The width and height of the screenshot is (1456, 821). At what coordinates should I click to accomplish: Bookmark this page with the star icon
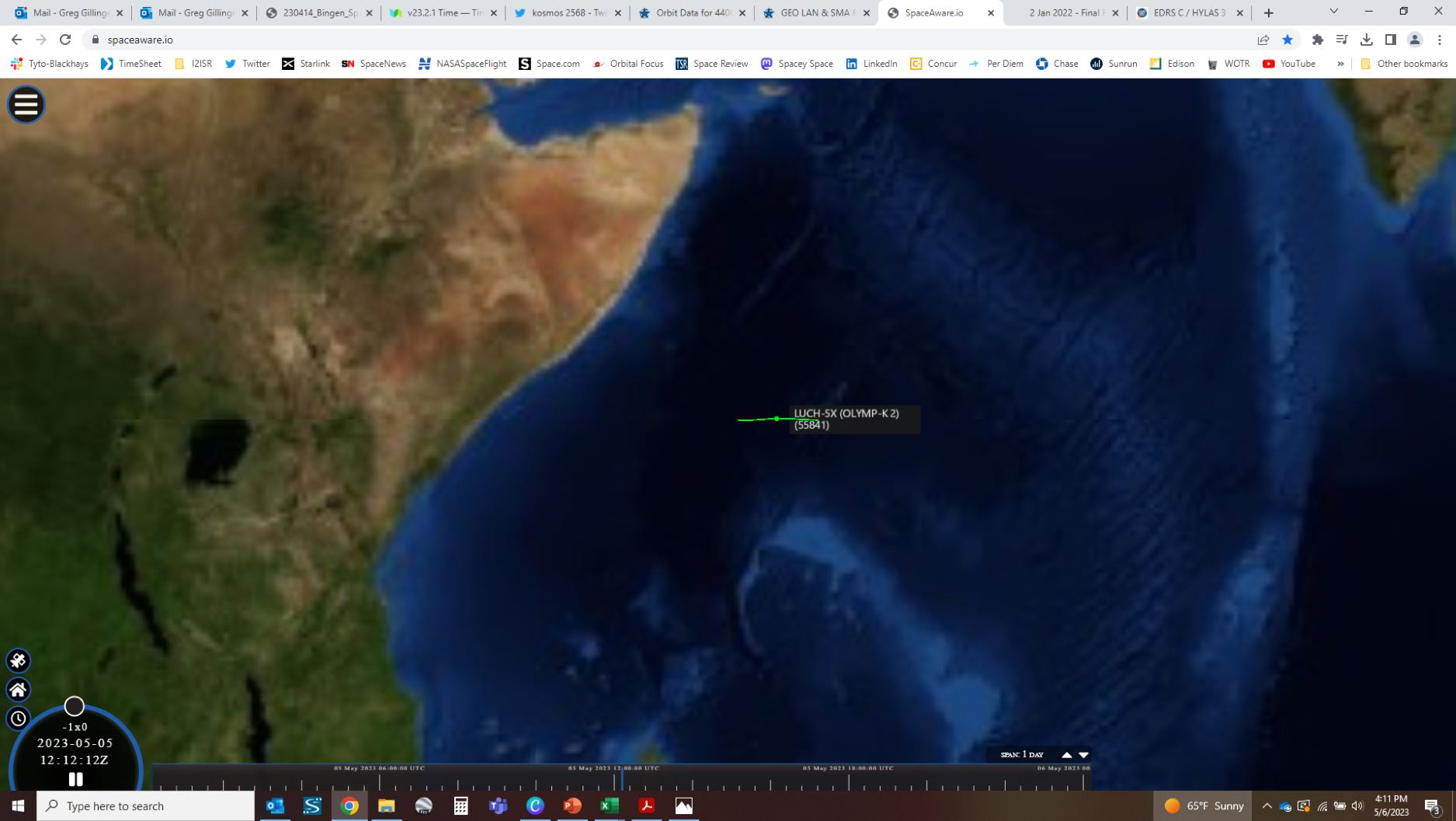click(x=1287, y=40)
